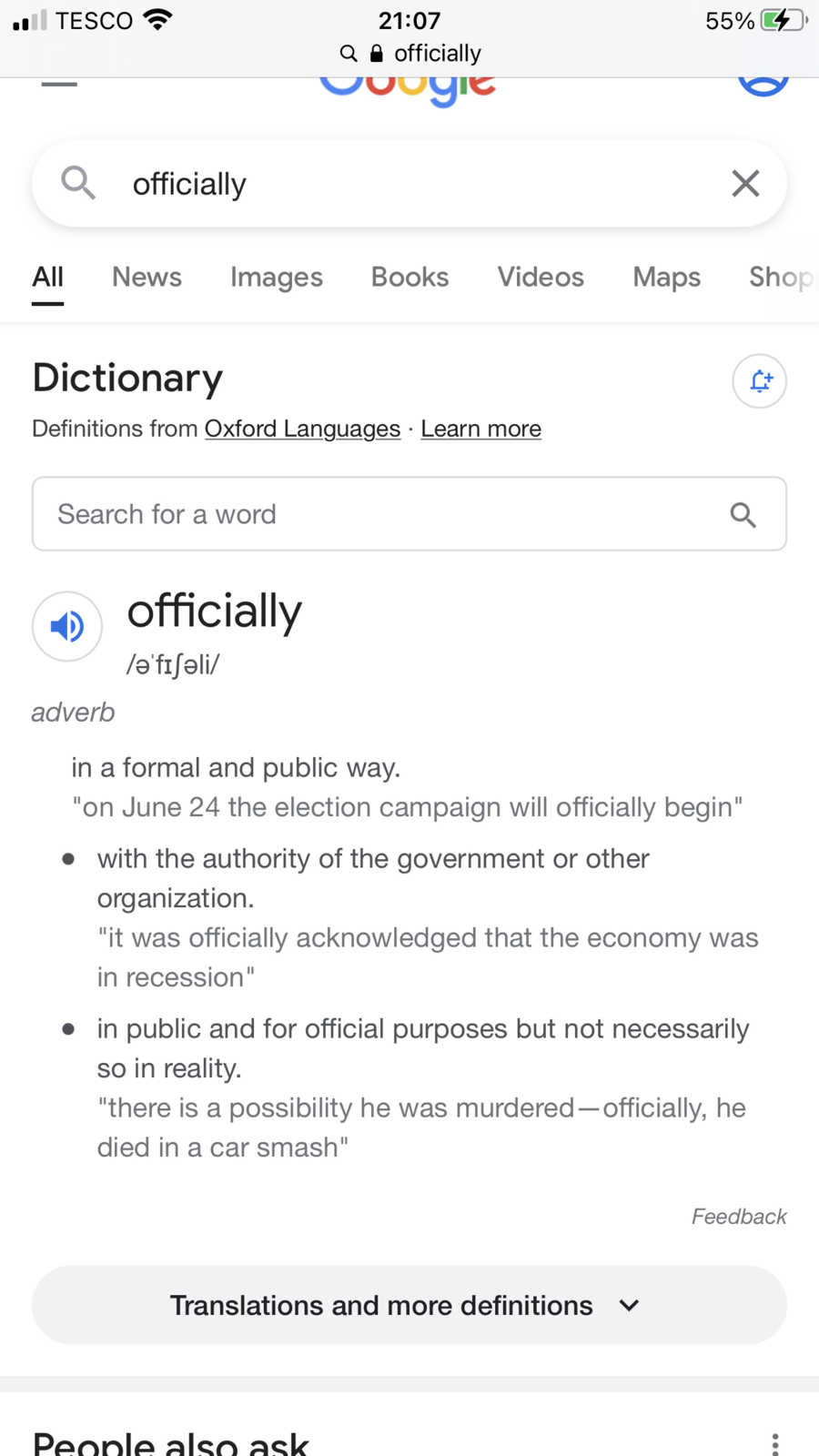Play the pronunciation of 'officially'

[67, 626]
